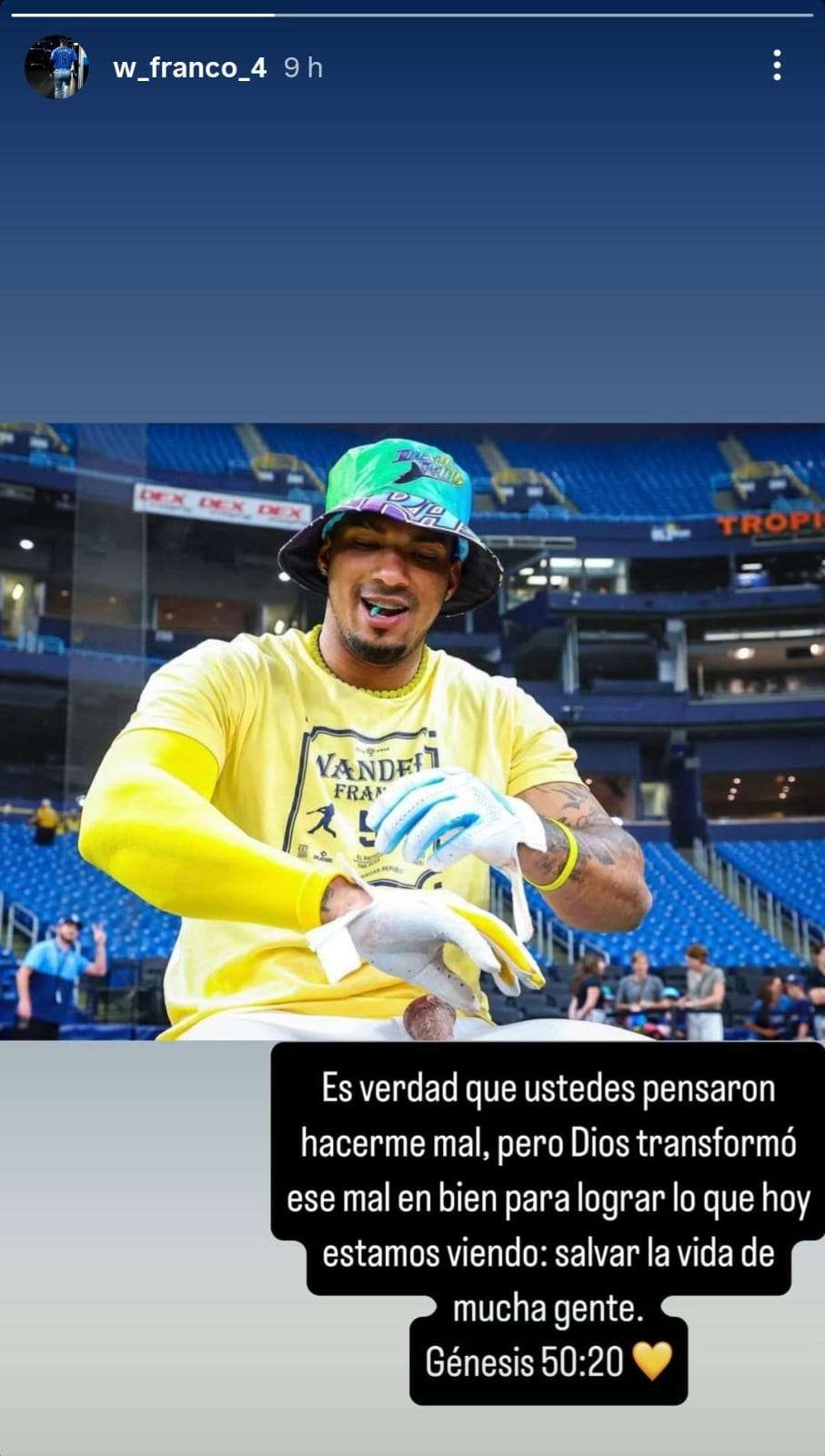Tap the w_franco_4 username

point(189,68)
